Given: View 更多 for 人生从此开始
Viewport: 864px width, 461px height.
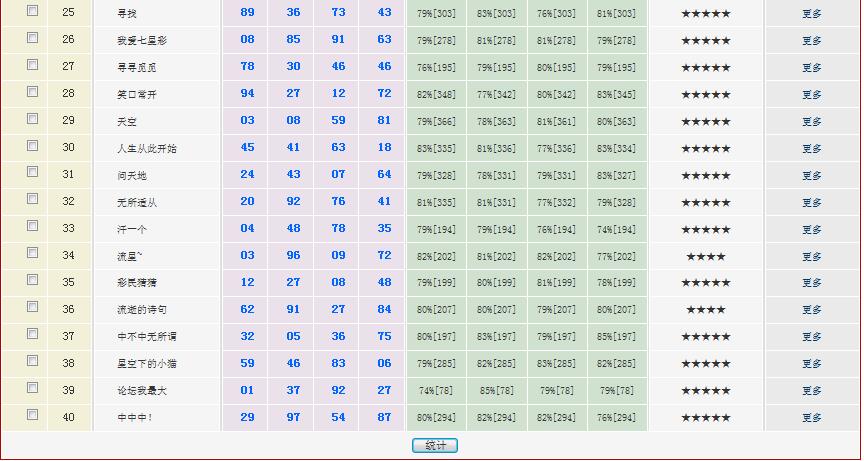Looking at the screenshot, I should tap(811, 149).
